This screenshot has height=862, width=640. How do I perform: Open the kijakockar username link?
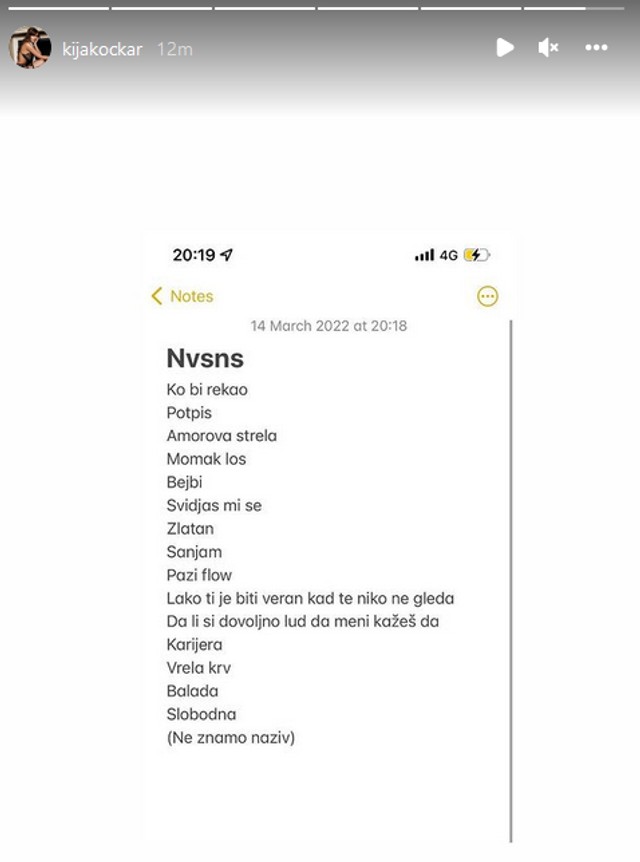pyautogui.click(x=104, y=48)
